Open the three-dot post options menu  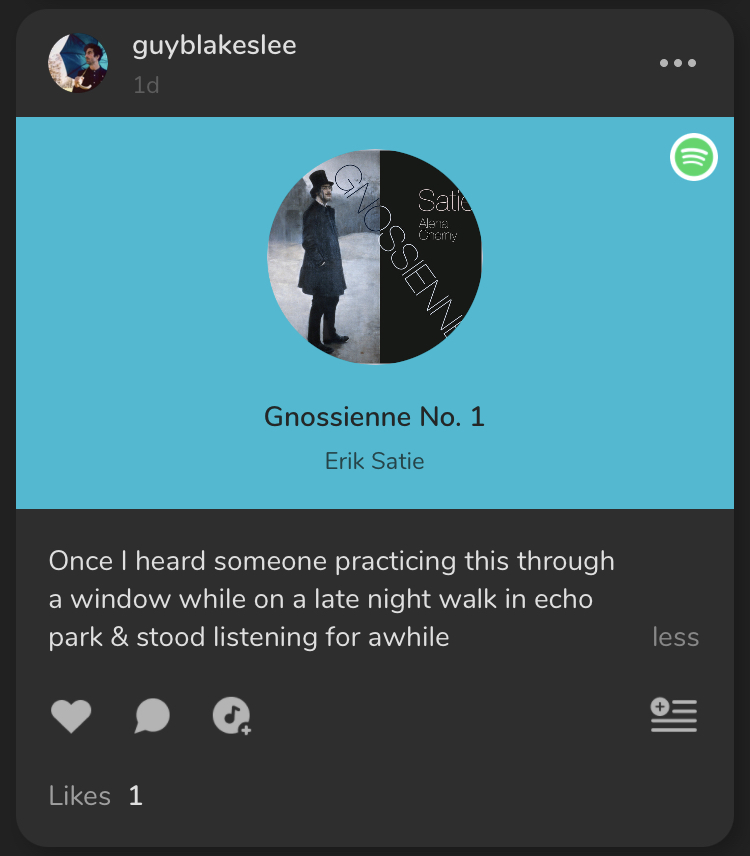pyautogui.click(x=678, y=63)
